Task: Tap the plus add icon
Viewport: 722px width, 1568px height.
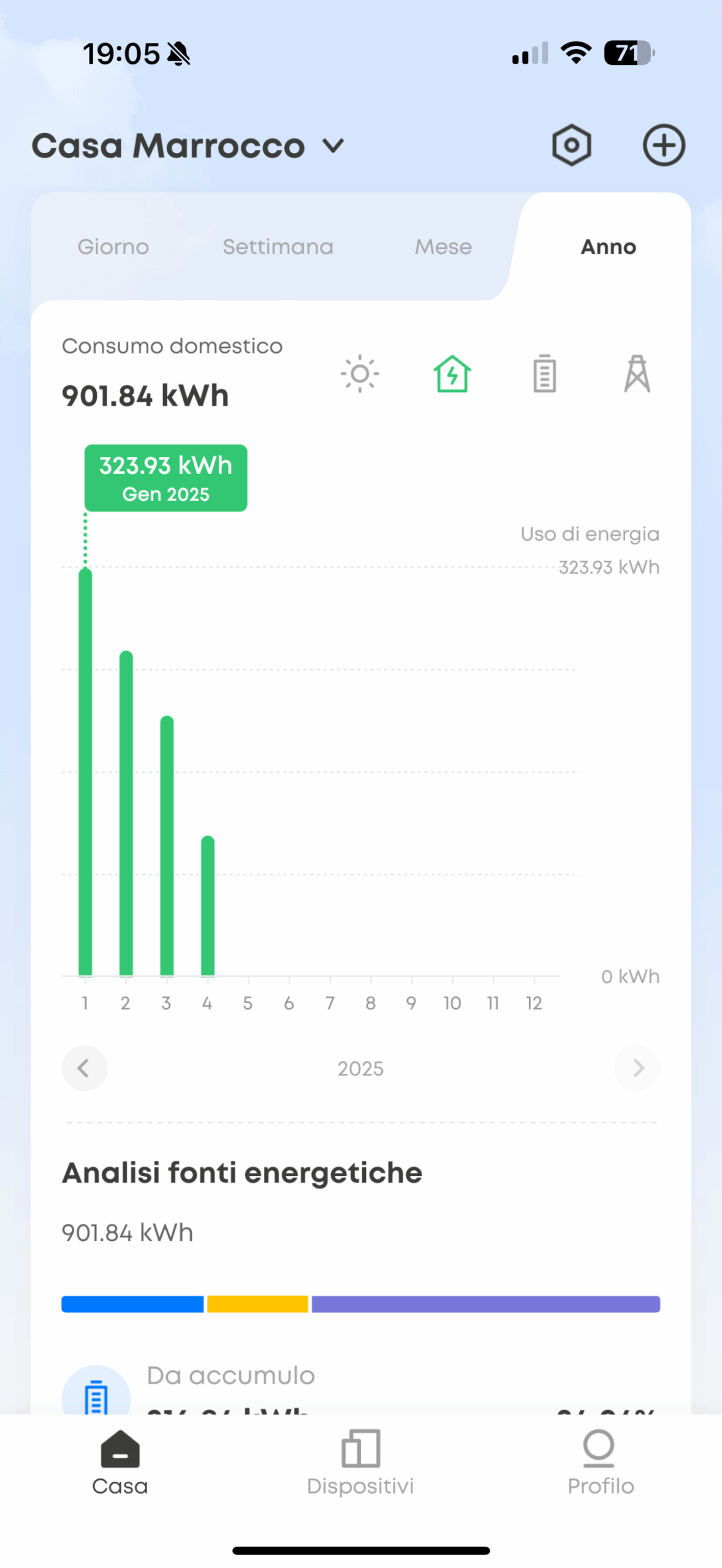Action: (x=664, y=145)
